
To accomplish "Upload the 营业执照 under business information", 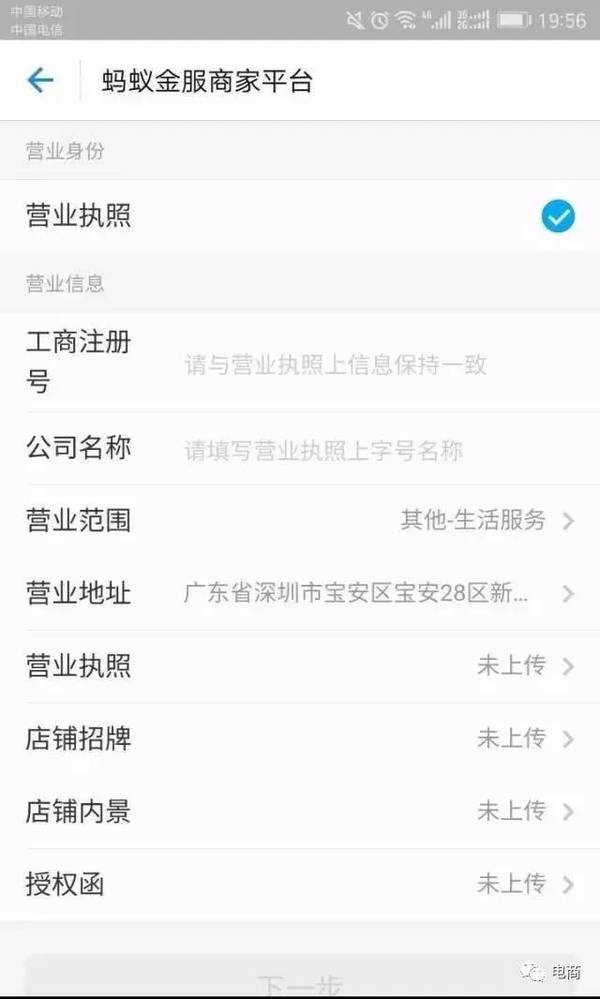I will click(x=300, y=666).
